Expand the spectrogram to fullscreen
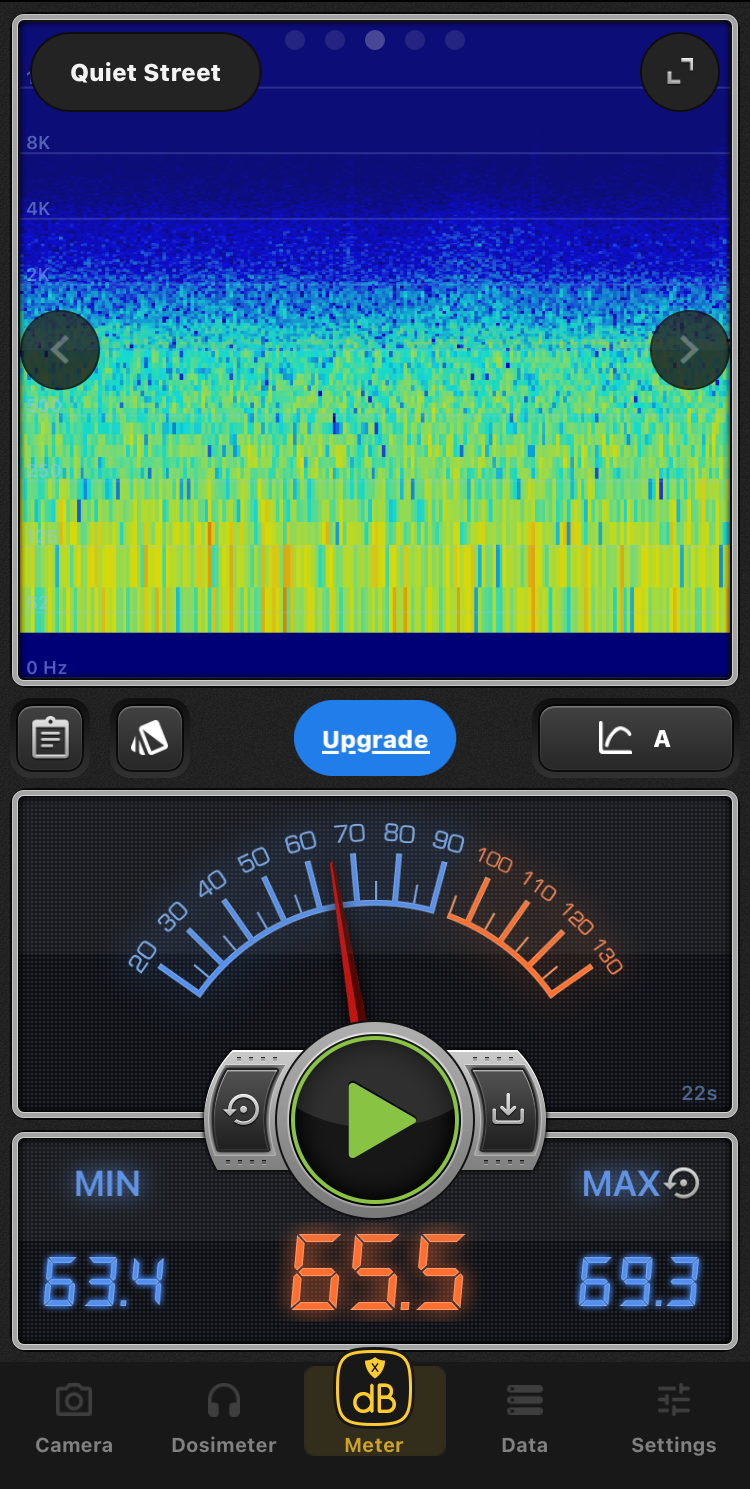This screenshot has height=1489, width=750. click(x=680, y=71)
